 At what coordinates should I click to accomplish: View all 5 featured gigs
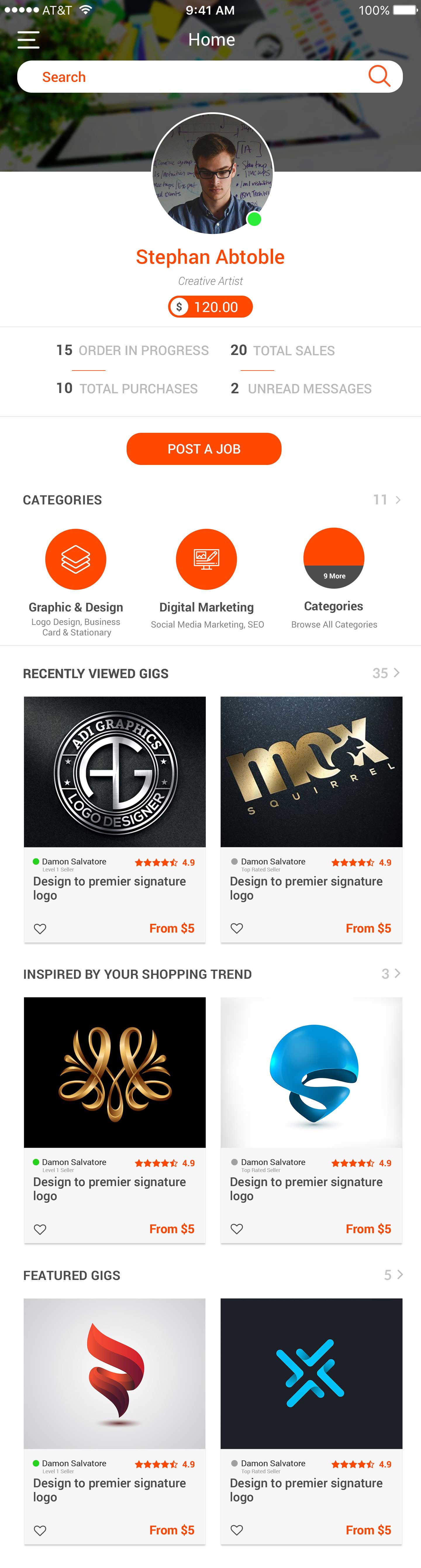pyautogui.click(x=393, y=1275)
